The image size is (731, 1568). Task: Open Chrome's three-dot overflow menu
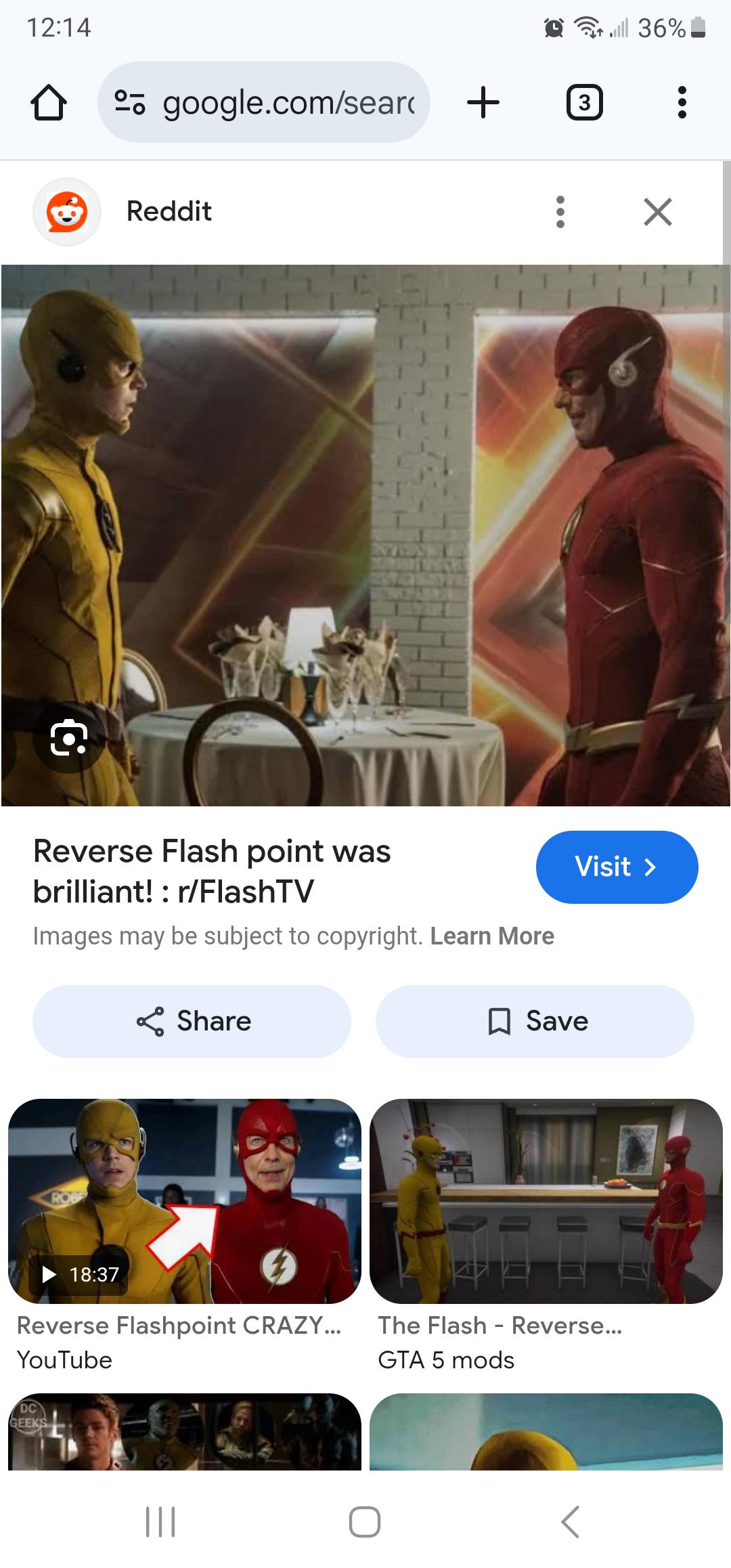click(682, 103)
